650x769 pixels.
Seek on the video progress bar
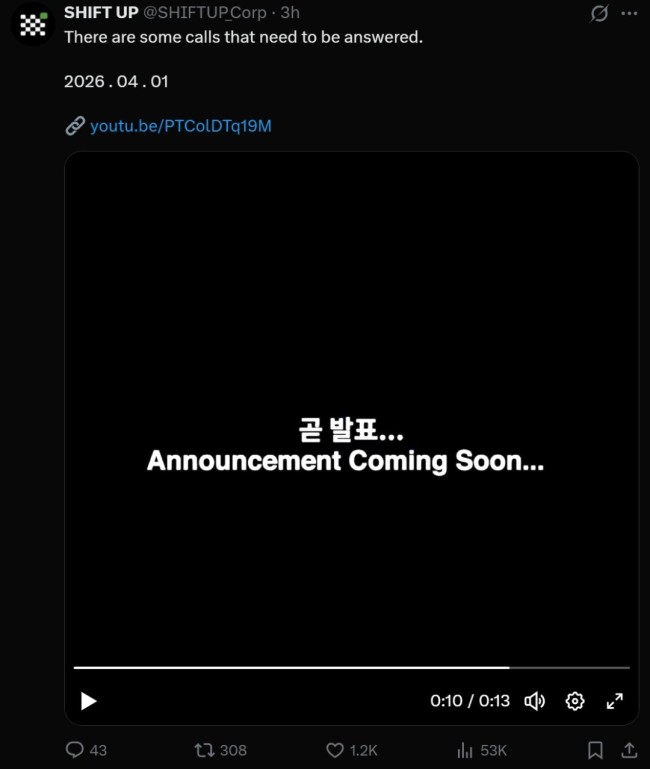(350, 667)
